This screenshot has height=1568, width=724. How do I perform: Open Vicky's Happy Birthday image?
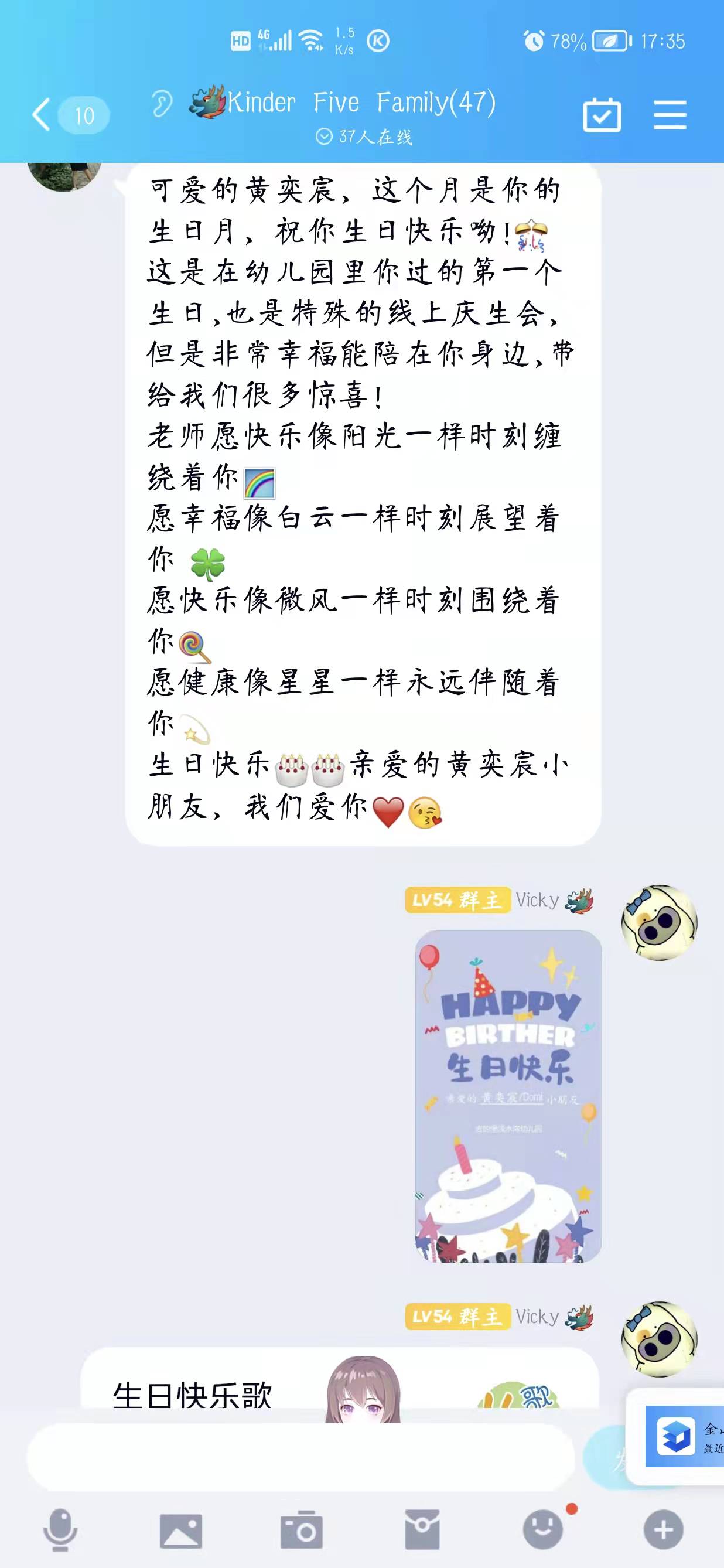point(508,1095)
